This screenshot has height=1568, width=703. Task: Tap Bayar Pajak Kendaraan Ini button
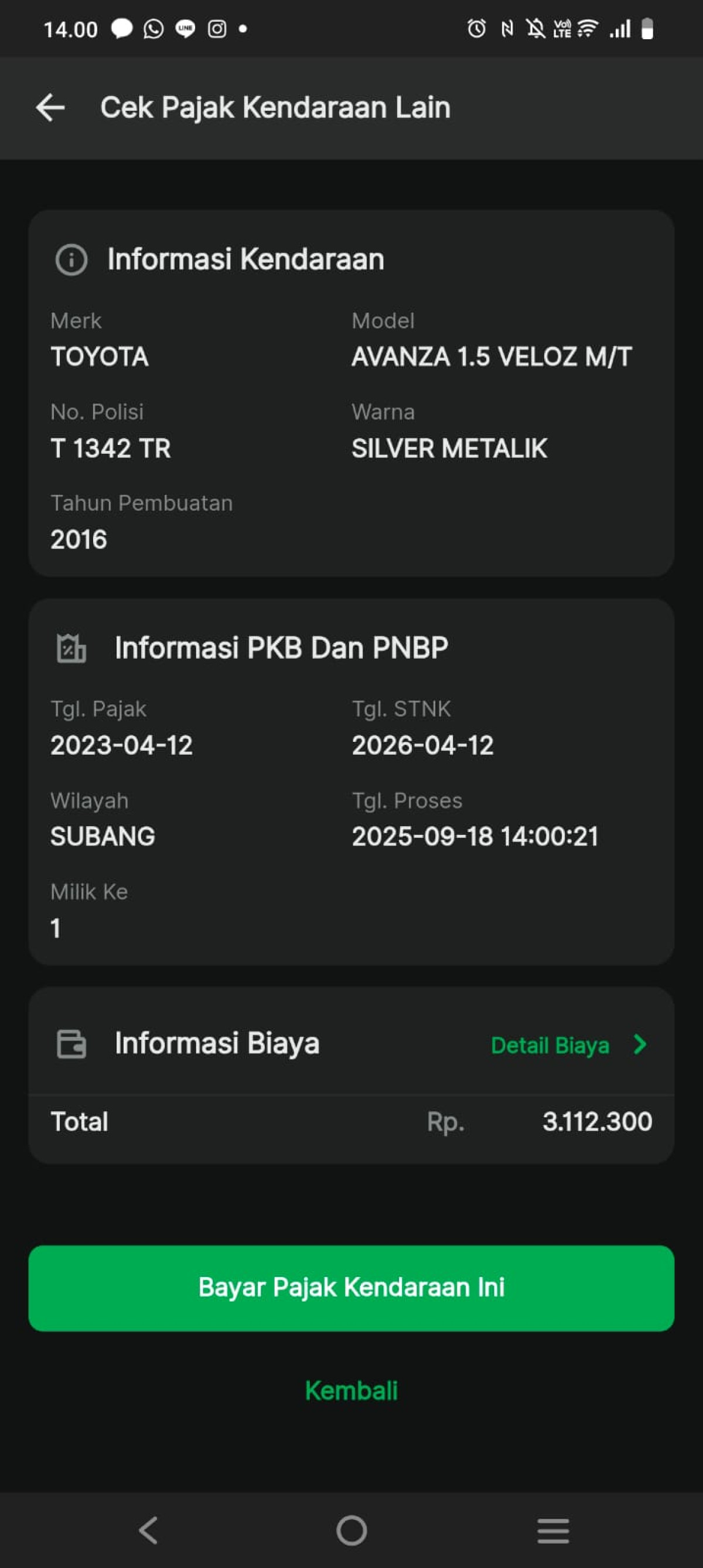(351, 1288)
